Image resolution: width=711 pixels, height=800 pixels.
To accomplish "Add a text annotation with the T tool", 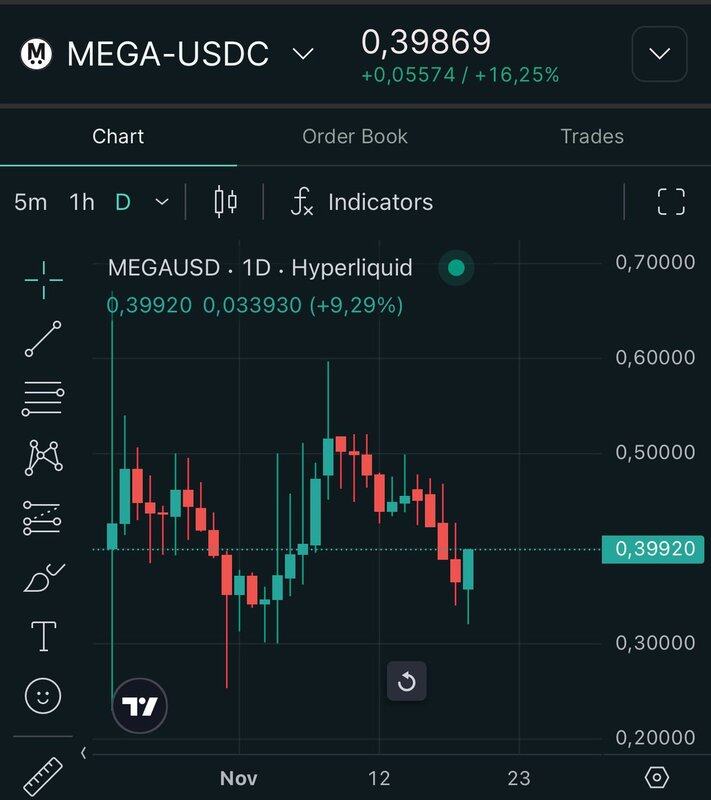I will pyautogui.click(x=43, y=636).
